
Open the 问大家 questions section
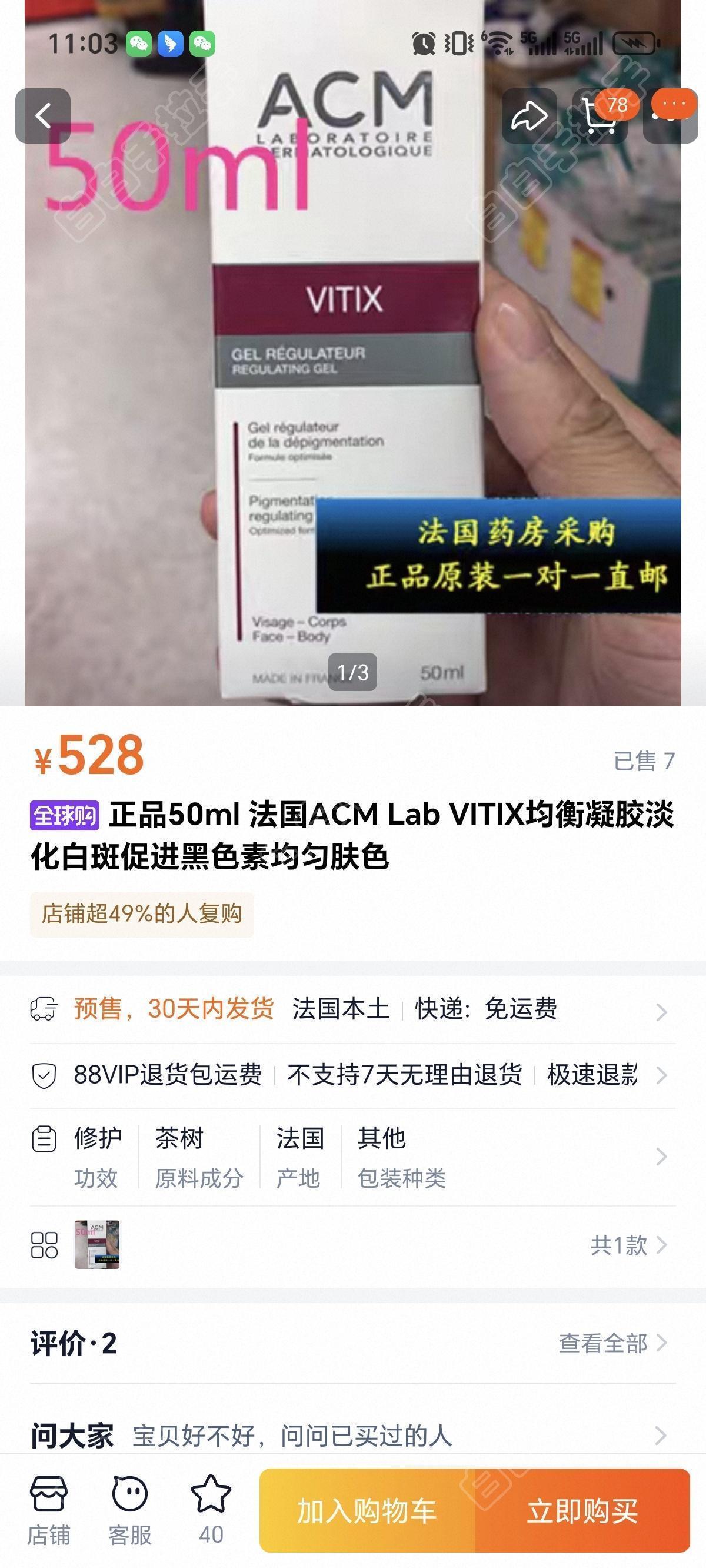[352, 1436]
